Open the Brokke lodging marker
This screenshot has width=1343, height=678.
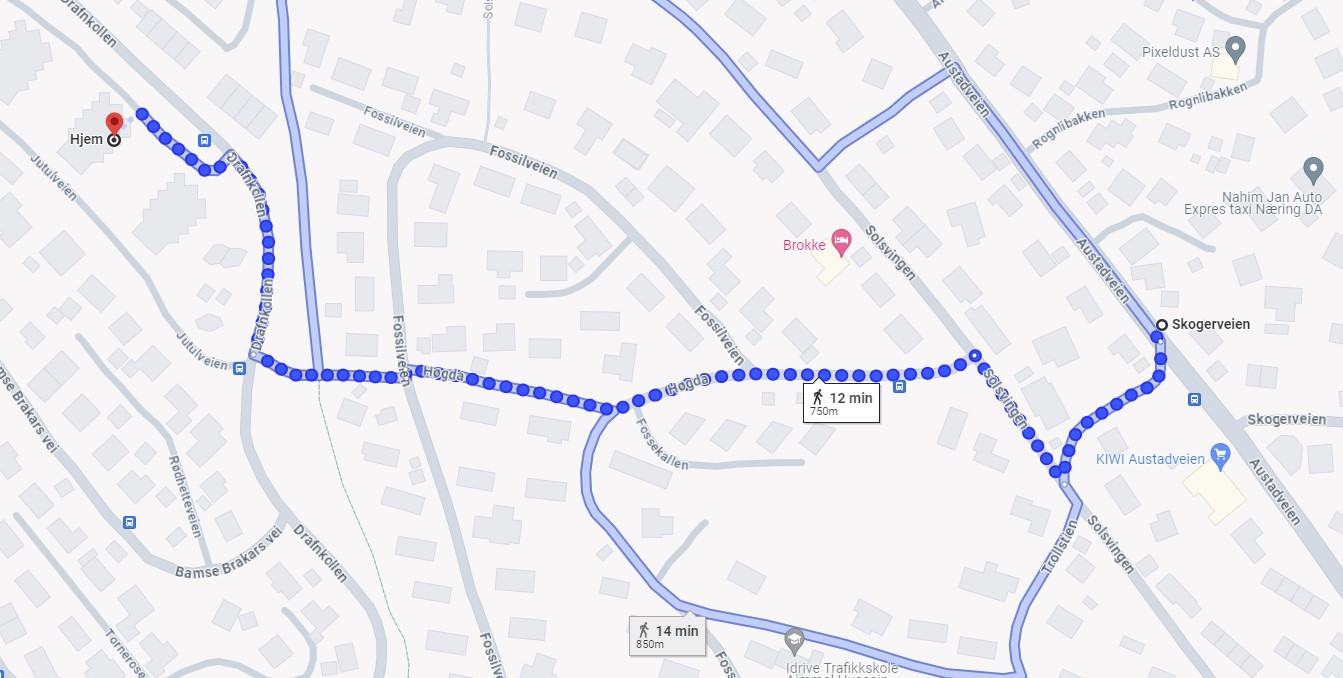point(841,240)
